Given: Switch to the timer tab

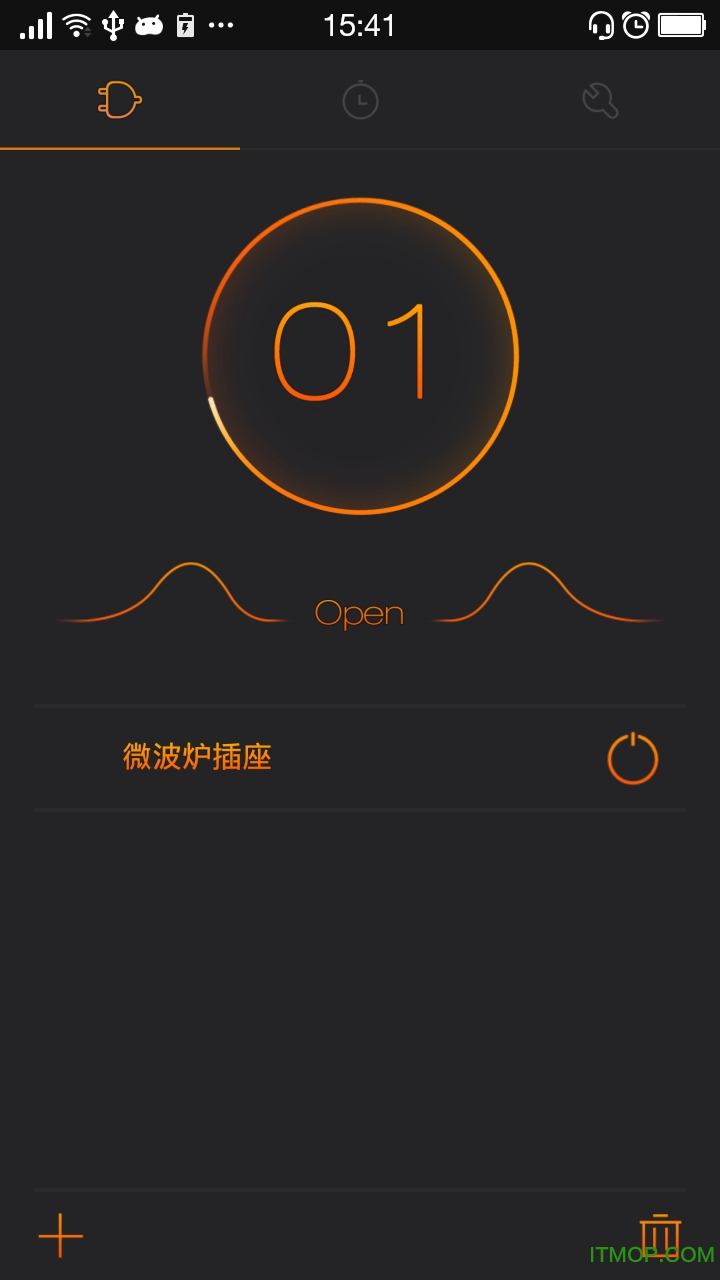Looking at the screenshot, I should 360,100.
